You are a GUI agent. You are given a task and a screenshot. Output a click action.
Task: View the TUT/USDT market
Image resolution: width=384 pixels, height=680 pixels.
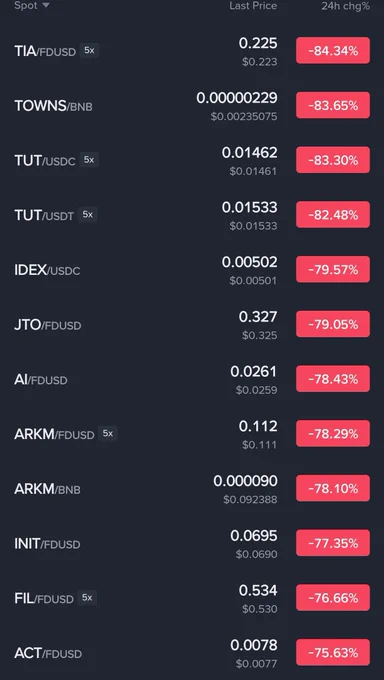pos(192,215)
